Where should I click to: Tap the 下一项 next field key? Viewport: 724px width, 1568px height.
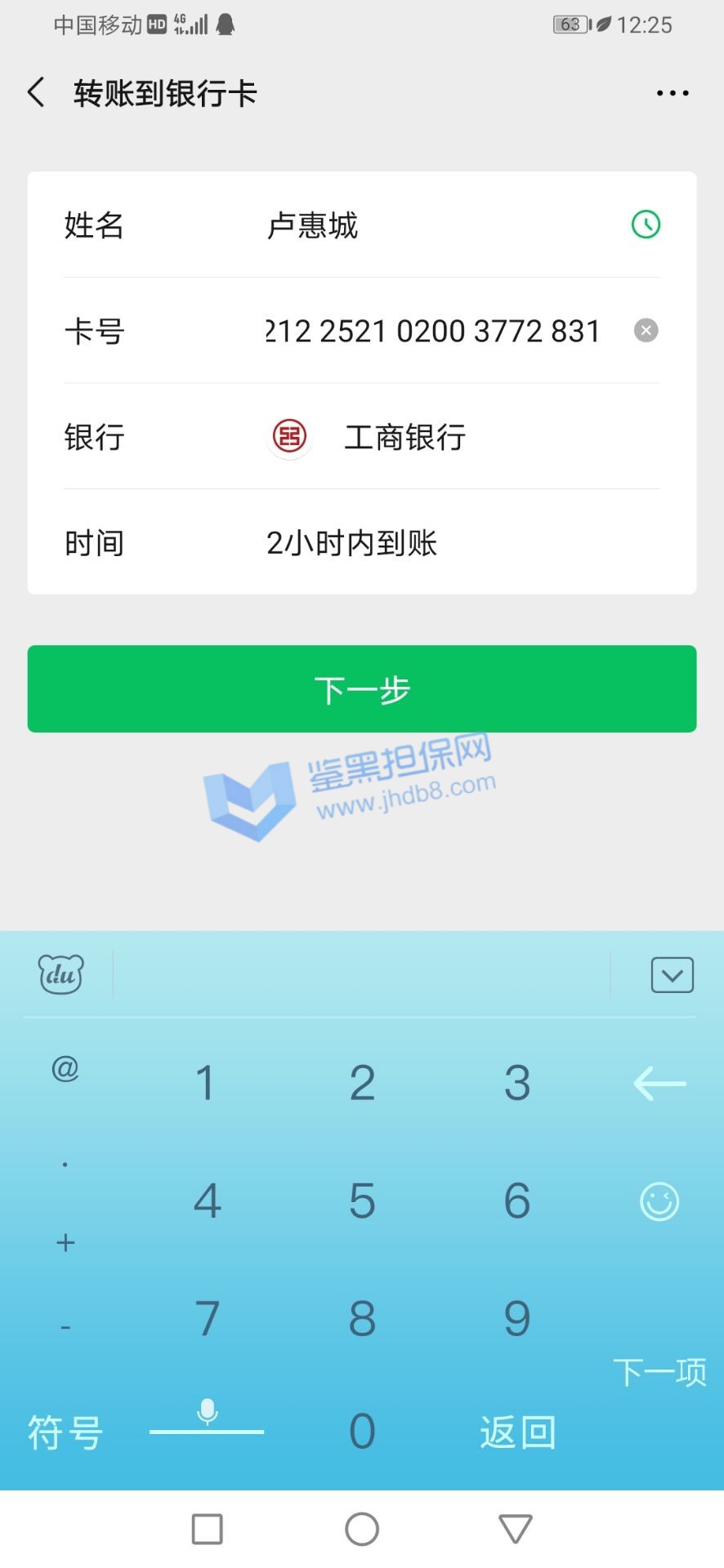point(659,1372)
